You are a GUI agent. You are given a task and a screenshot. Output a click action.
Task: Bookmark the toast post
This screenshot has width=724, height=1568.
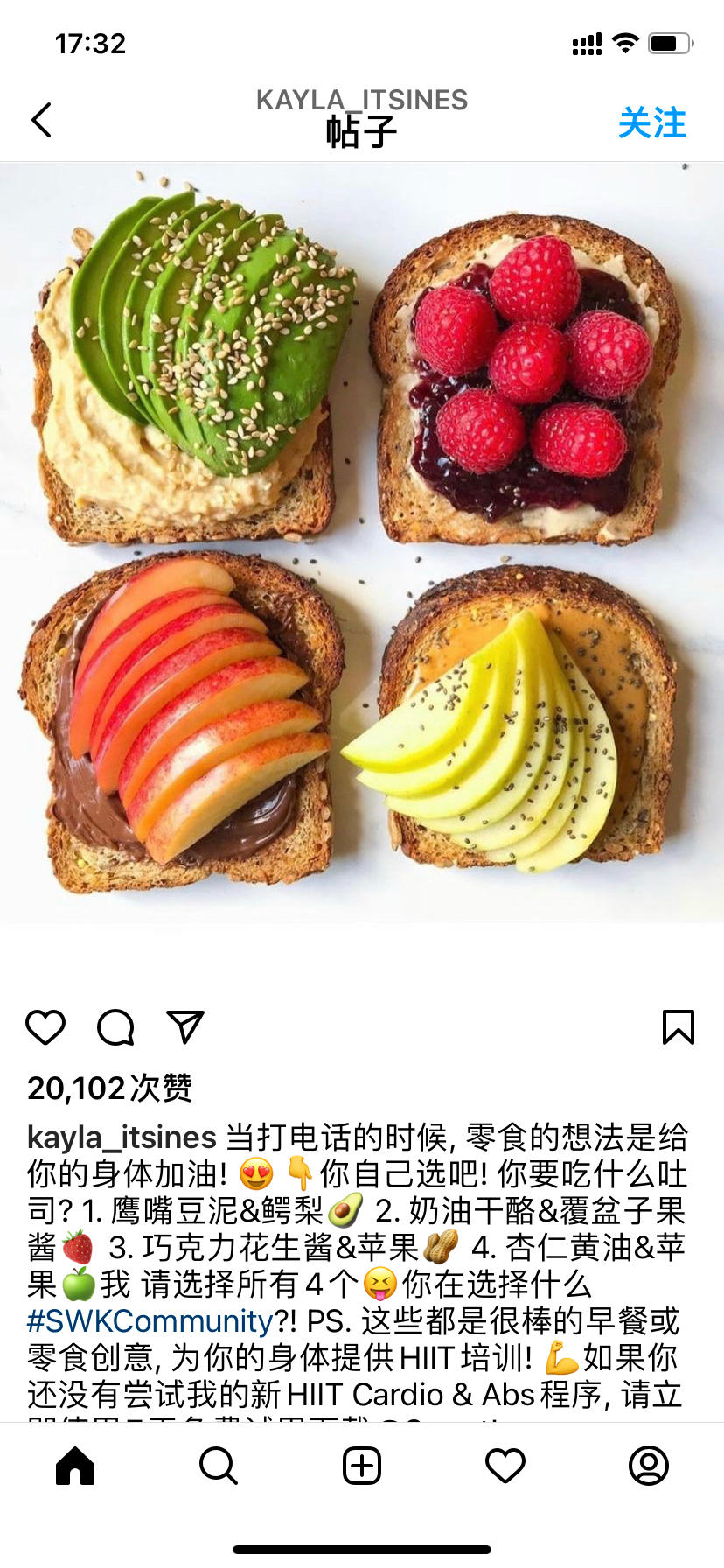coord(678,1026)
